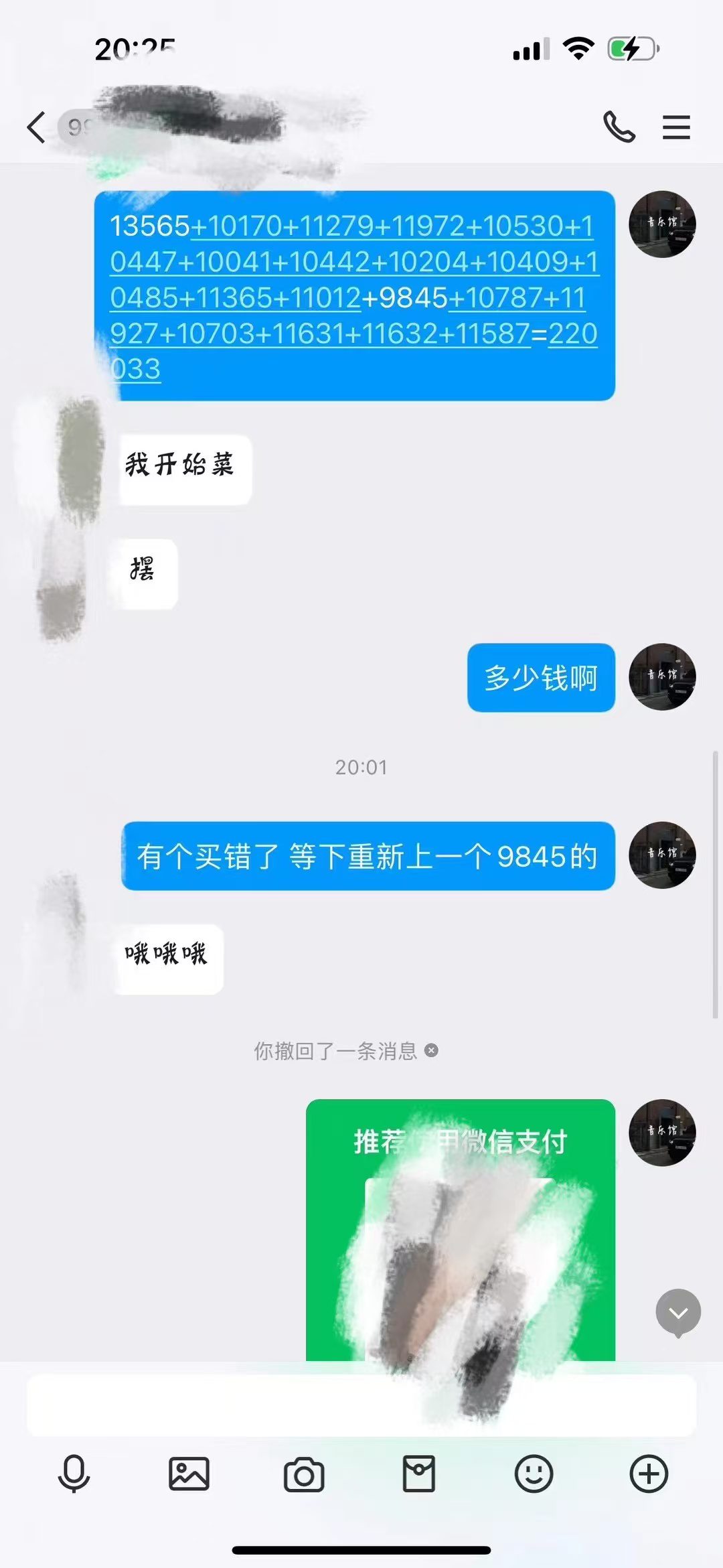
Task: Open the camera to take a photo
Action: tap(304, 1475)
